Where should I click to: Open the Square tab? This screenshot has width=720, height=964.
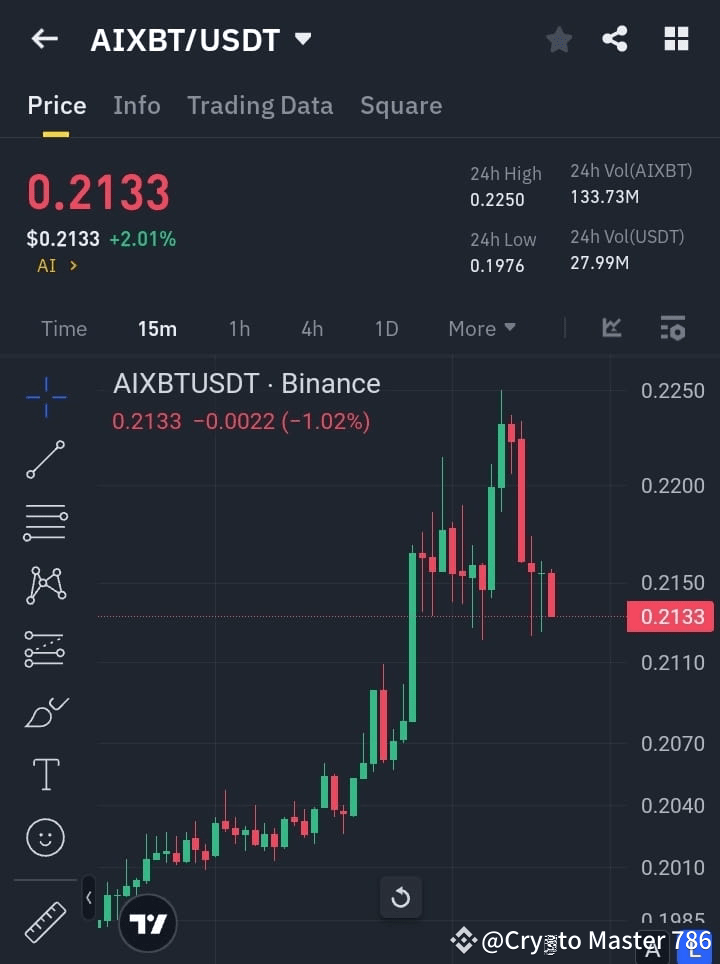coord(400,105)
